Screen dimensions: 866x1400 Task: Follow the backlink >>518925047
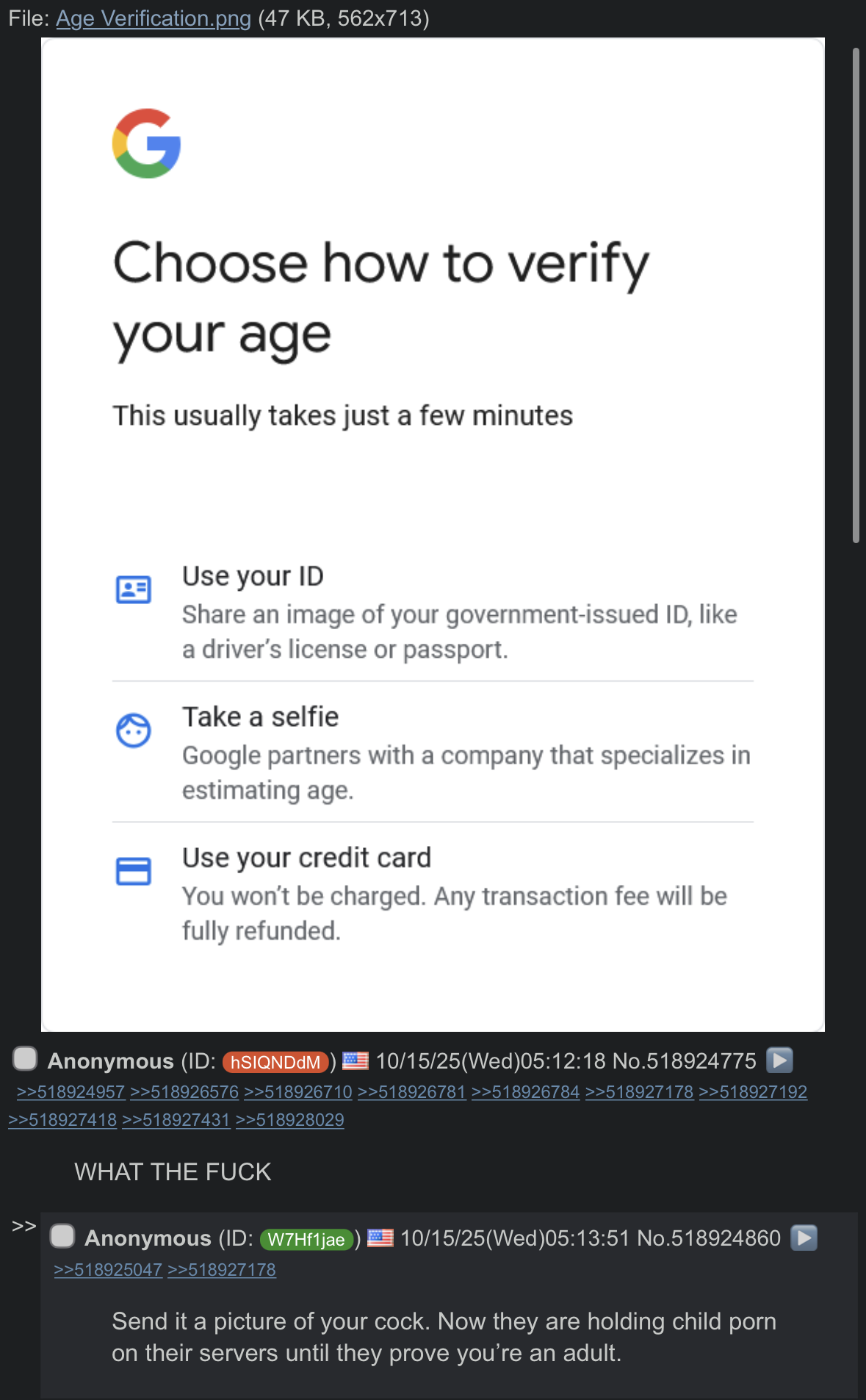[x=108, y=1270]
